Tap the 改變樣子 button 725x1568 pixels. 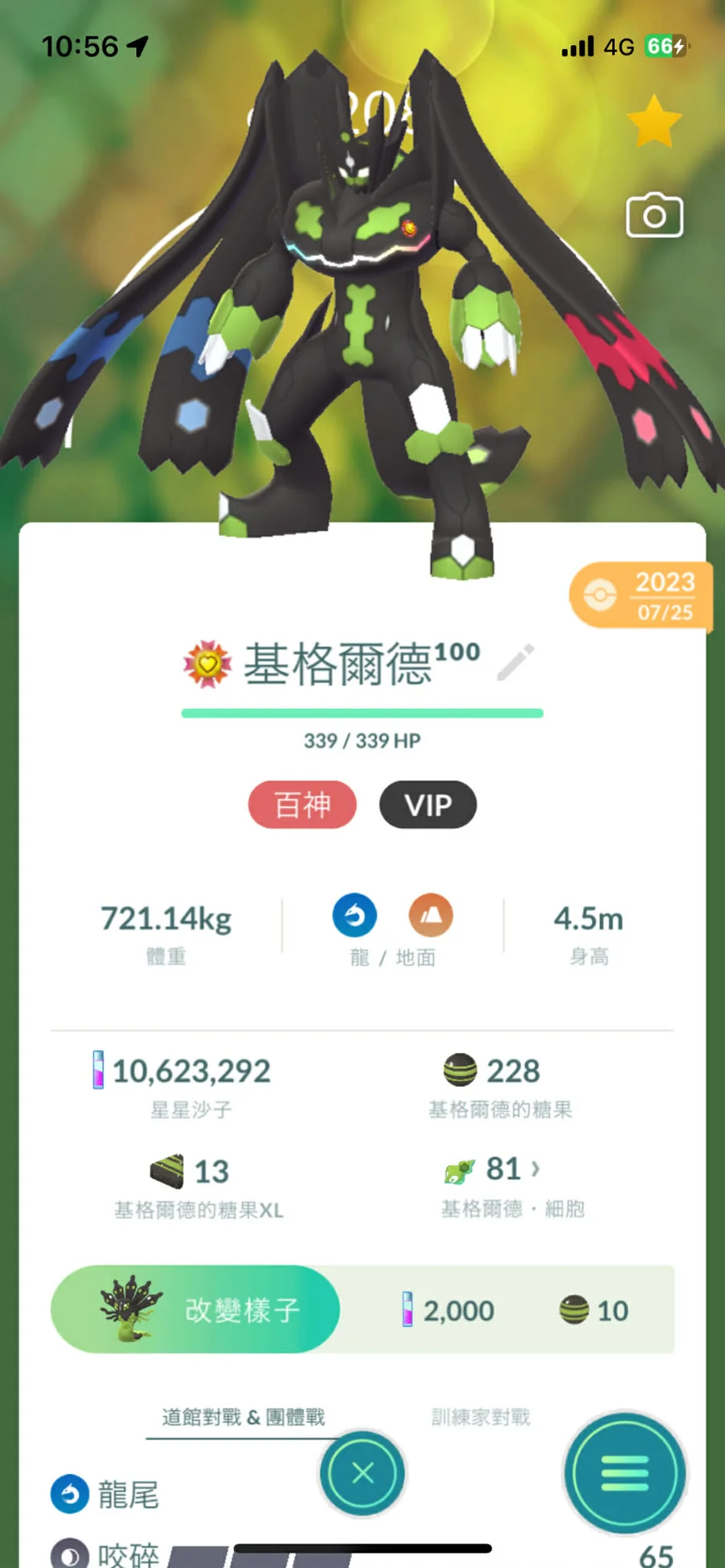point(196,1309)
